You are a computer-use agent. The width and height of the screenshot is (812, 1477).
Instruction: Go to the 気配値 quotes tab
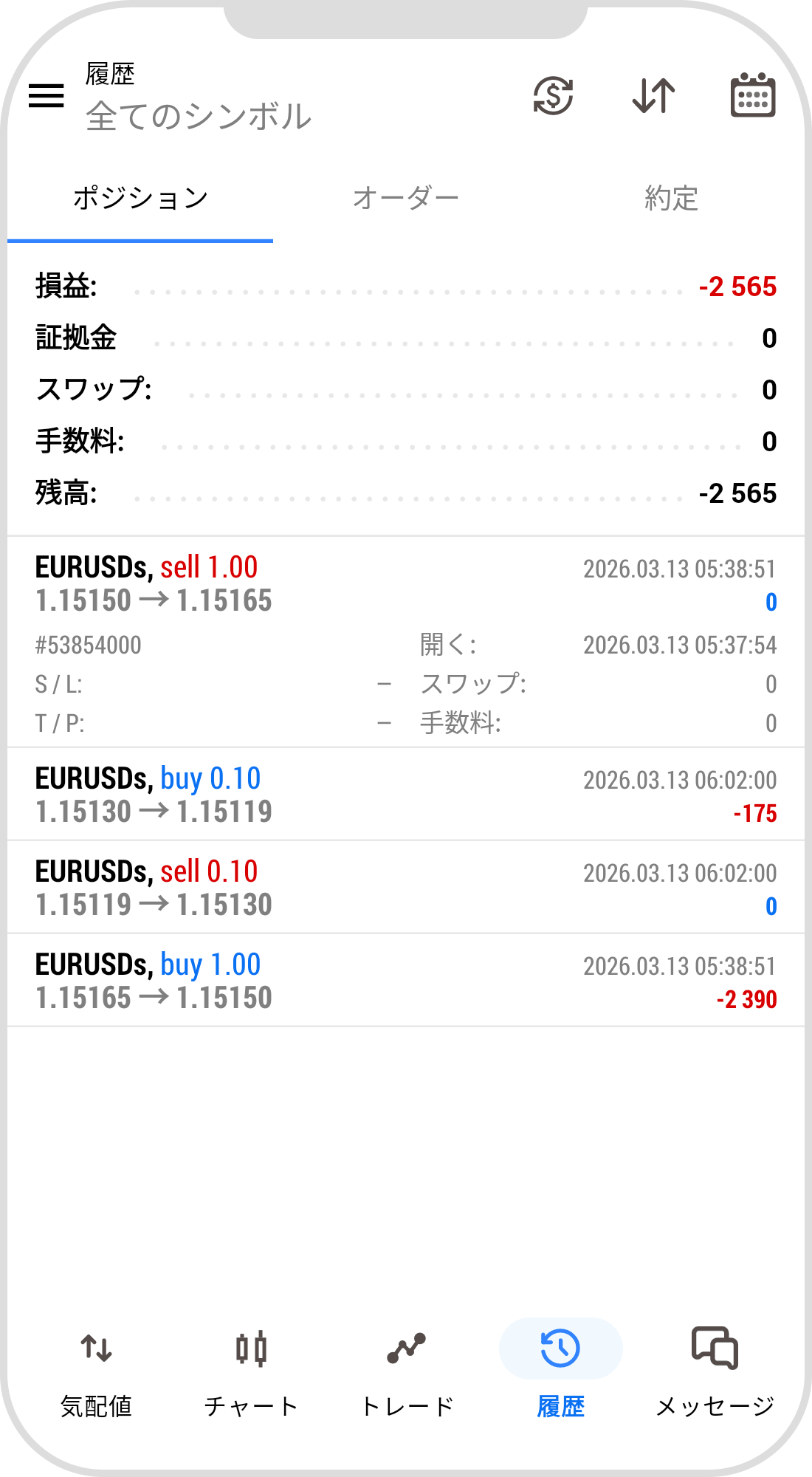click(96, 1374)
